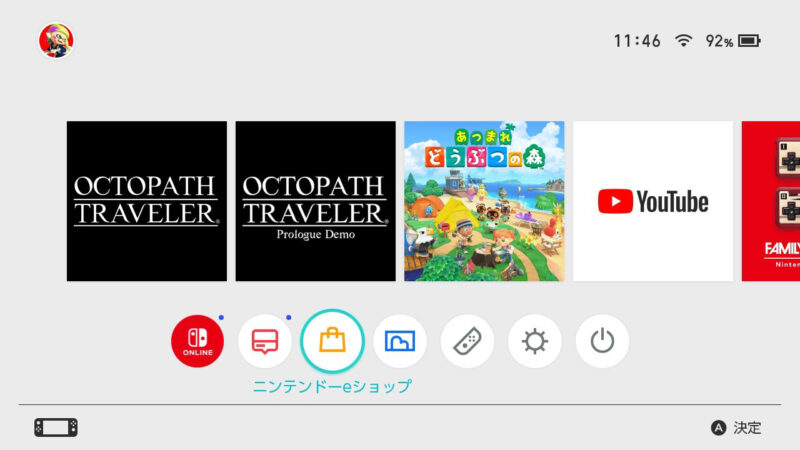Confirm with the A 決定 button
800x450 pixels.
(x=736, y=427)
